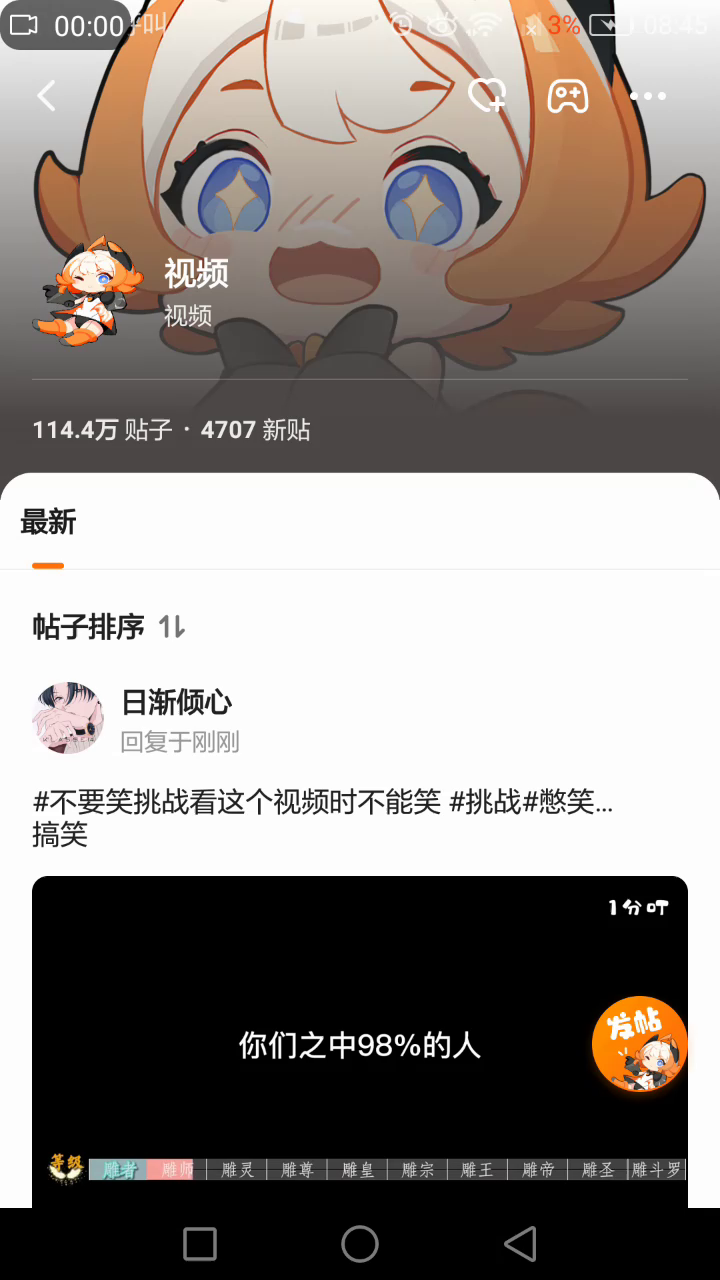
Task: Open the 视频 topic avatar
Action: click(80, 290)
